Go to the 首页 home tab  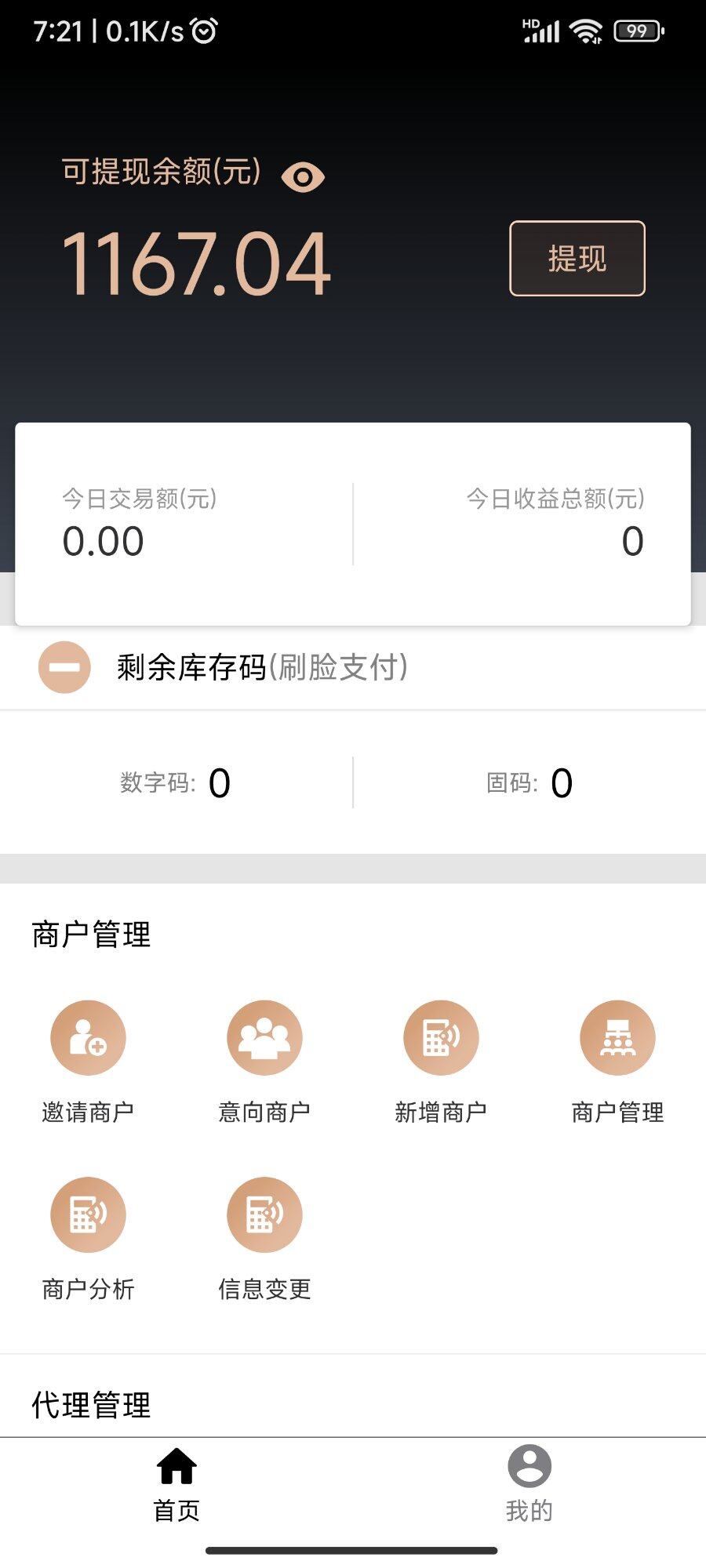pyautogui.click(x=176, y=1484)
